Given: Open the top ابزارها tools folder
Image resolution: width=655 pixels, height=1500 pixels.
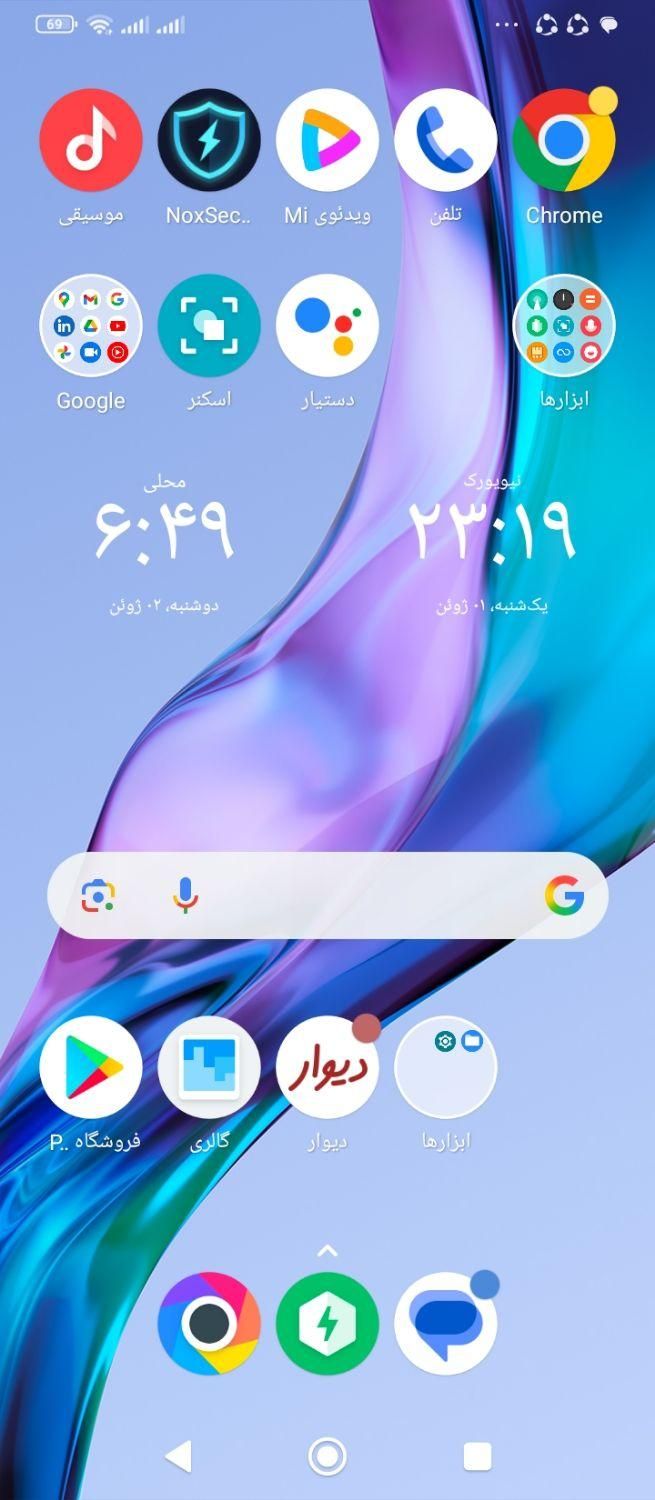Looking at the screenshot, I should [564, 325].
